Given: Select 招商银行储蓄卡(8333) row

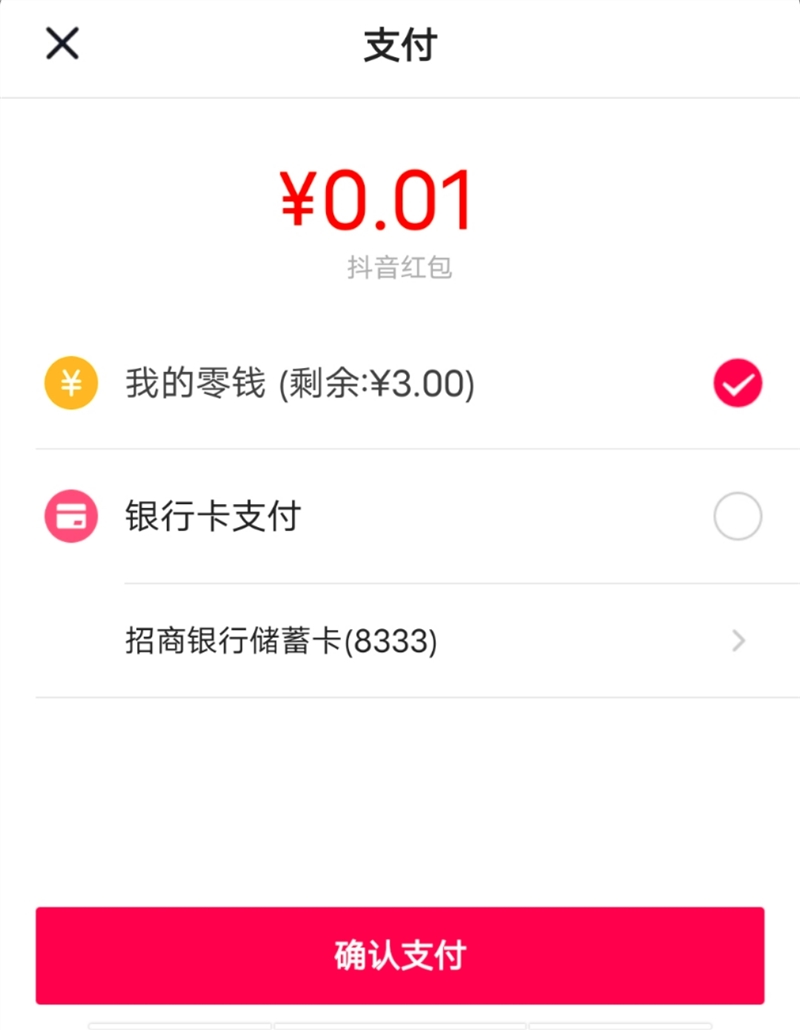Looking at the screenshot, I should click(x=280, y=641).
